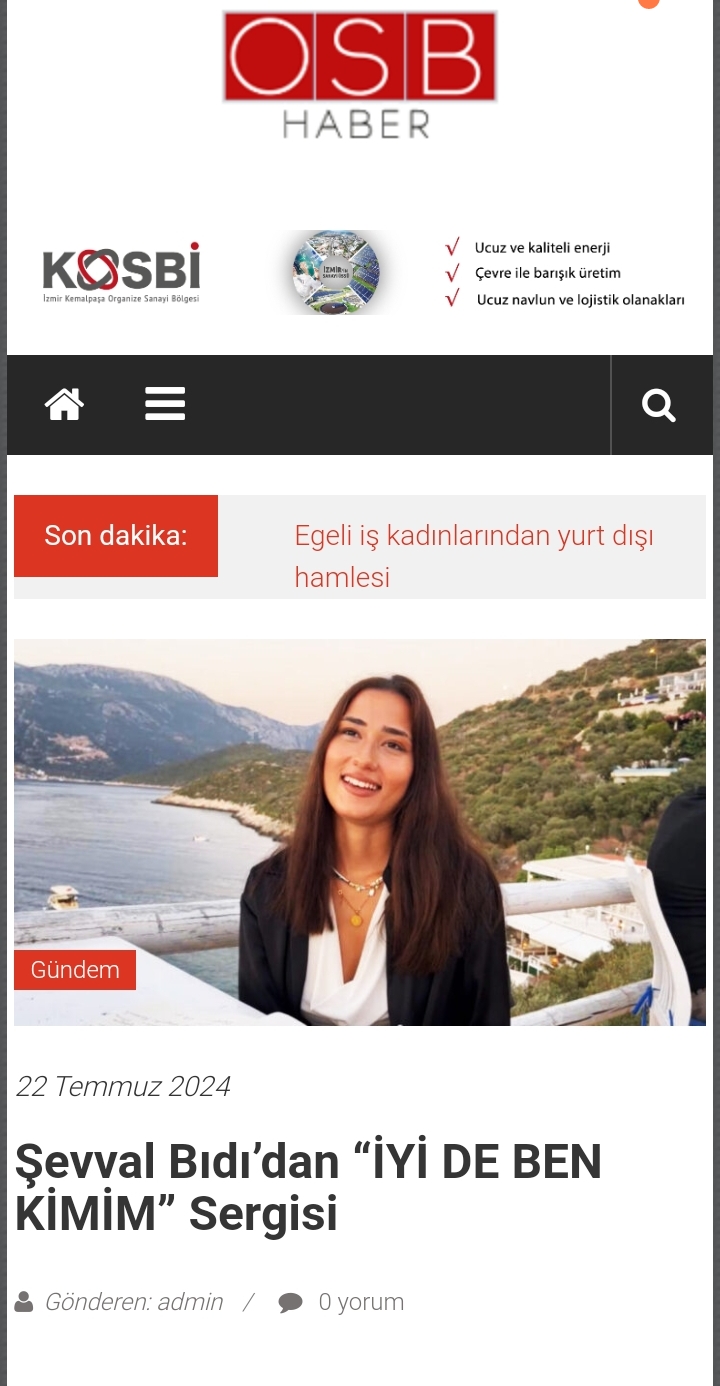Open the KOSBİ advertisement banner
This screenshot has height=1386, width=720.
362,273
